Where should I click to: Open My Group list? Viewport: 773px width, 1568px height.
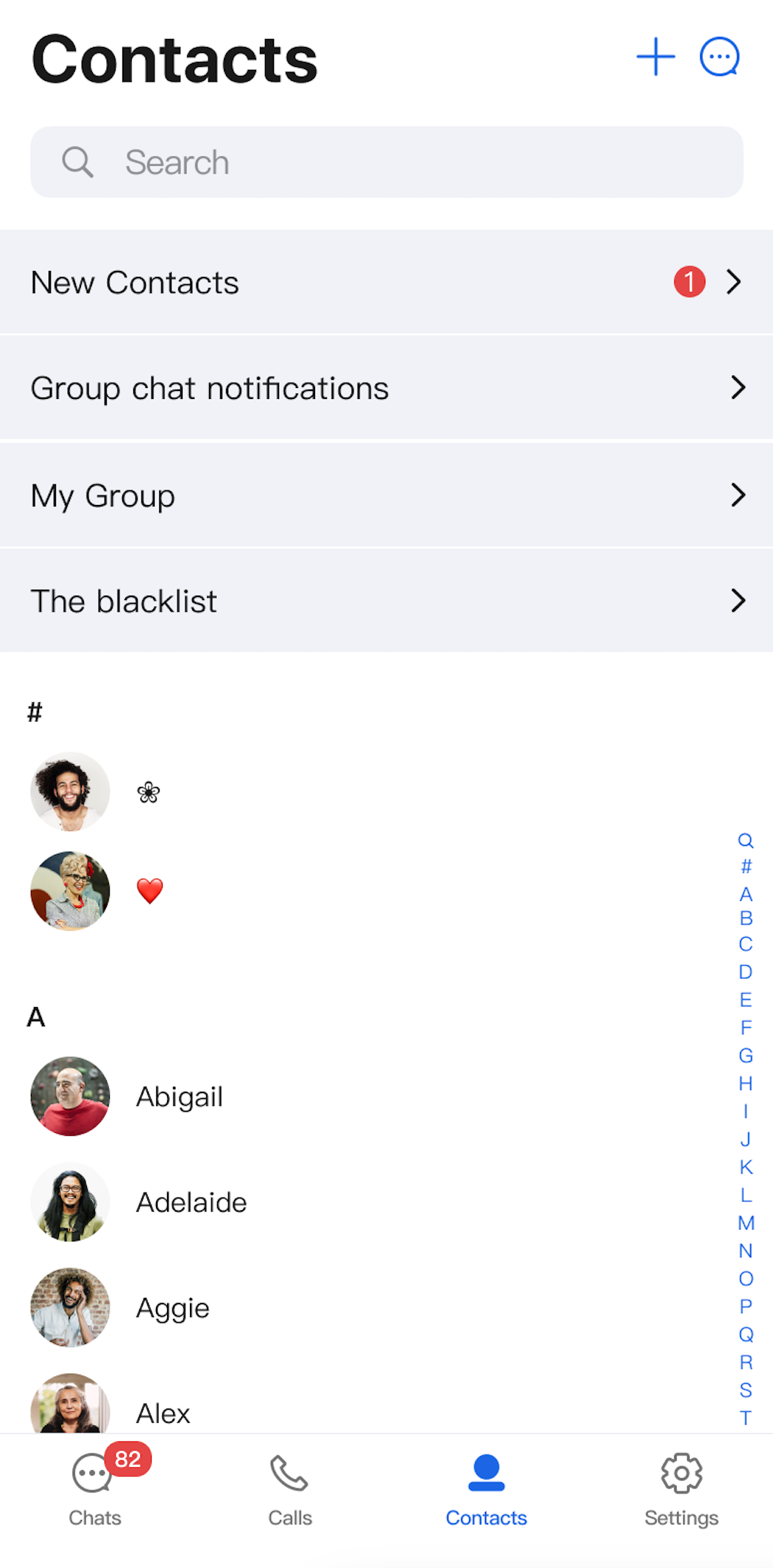386,495
